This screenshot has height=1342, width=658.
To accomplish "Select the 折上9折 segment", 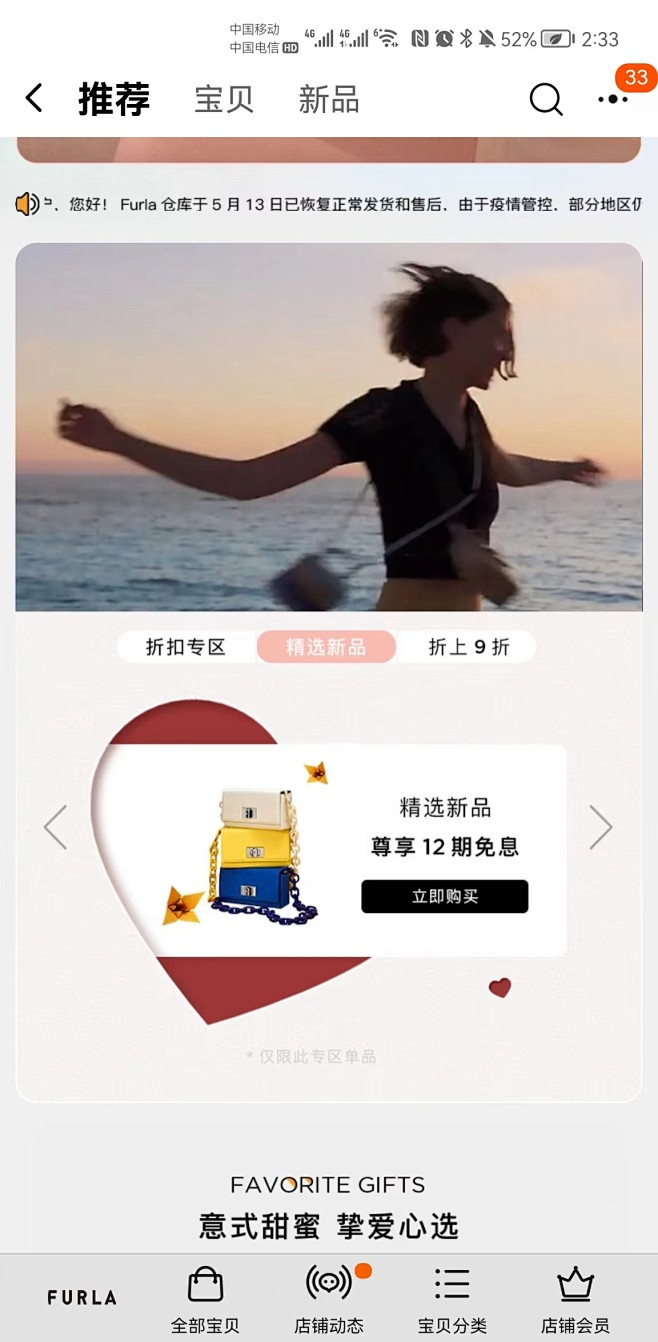I will tap(468, 647).
